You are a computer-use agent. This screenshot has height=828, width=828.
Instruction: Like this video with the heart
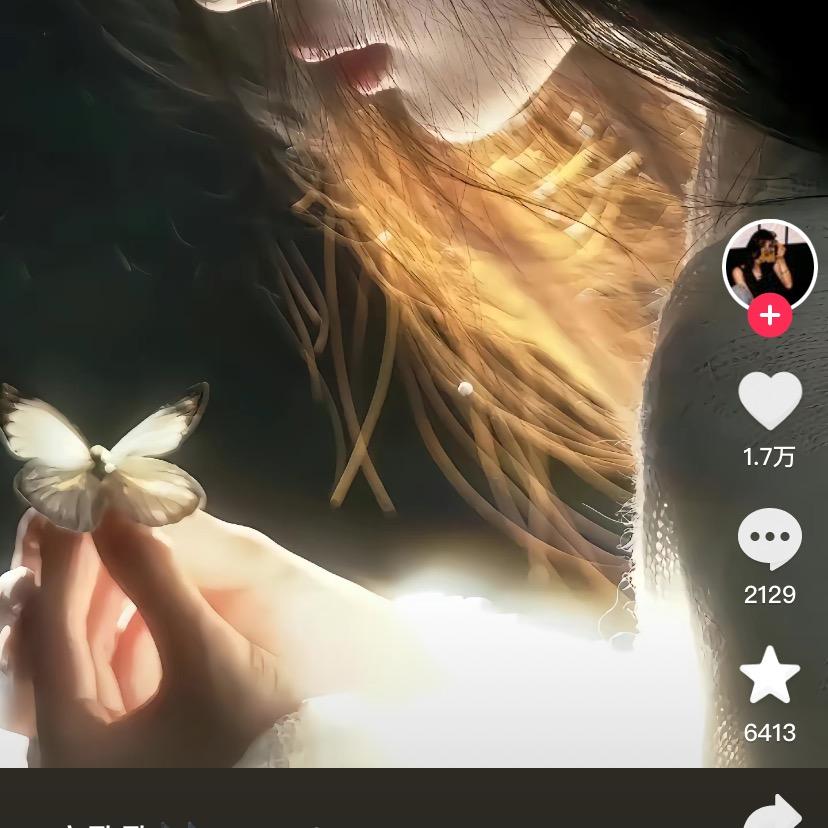[x=769, y=401]
